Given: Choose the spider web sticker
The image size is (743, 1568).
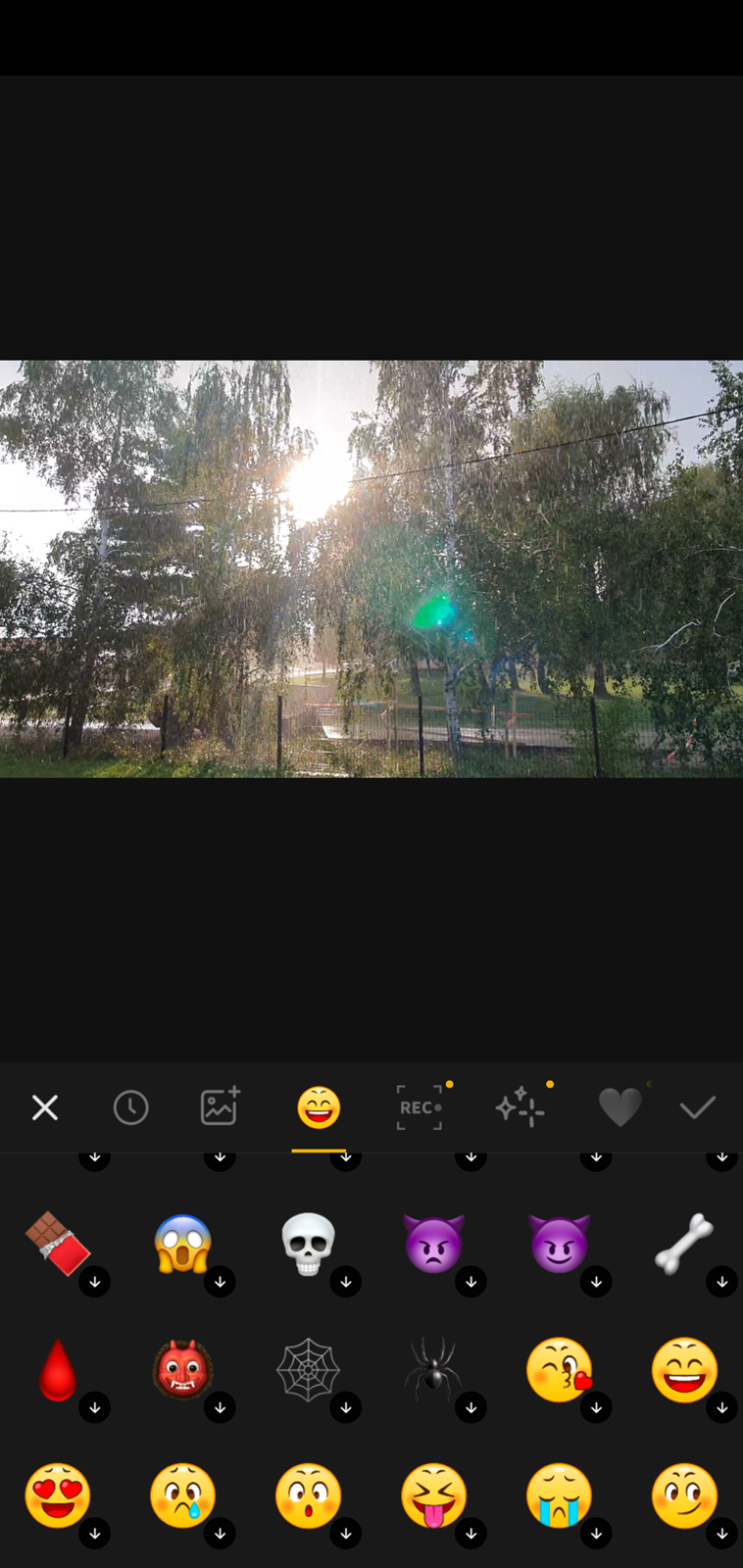Looking at the screenshot, I should pos(308,1369).
